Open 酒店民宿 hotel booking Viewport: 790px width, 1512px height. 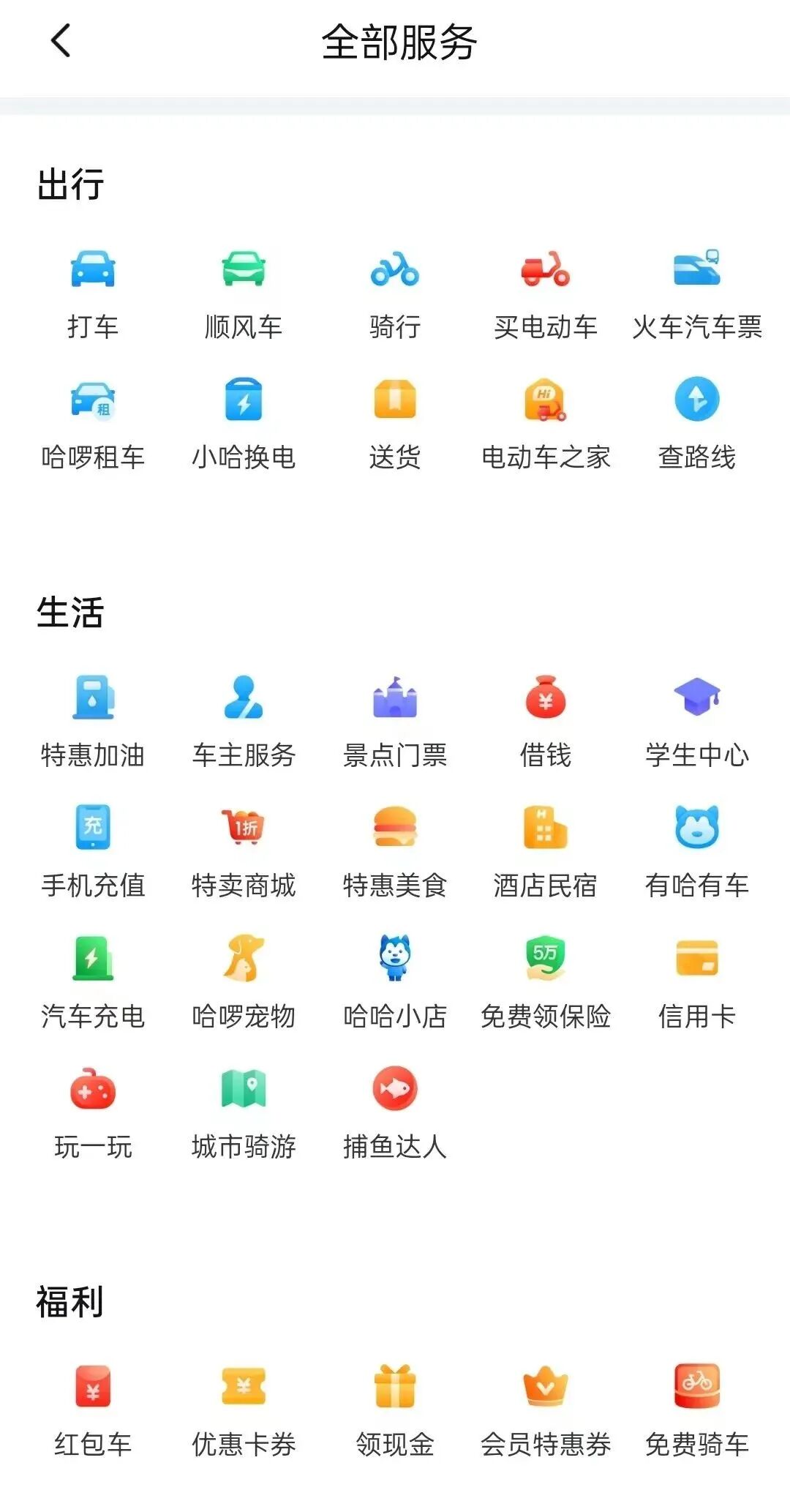pos(546,851)
